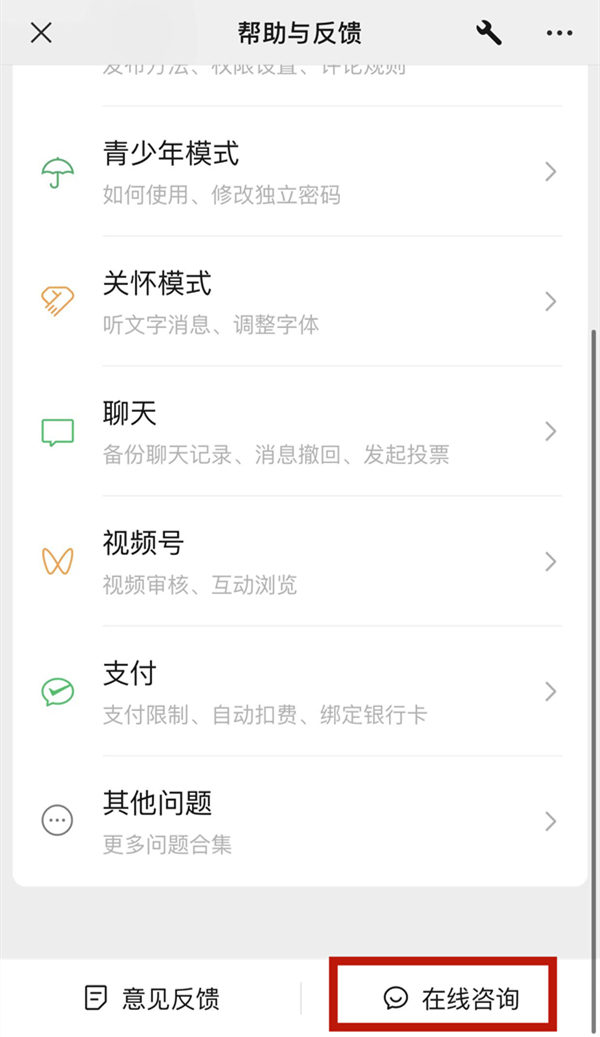
Task: Open 关怀模式 help topic
Action: [300, 301]
